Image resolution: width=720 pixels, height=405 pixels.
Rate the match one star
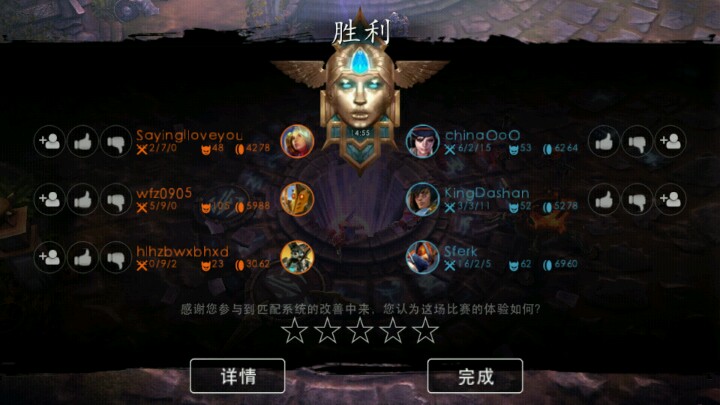(x=294, y=331)
